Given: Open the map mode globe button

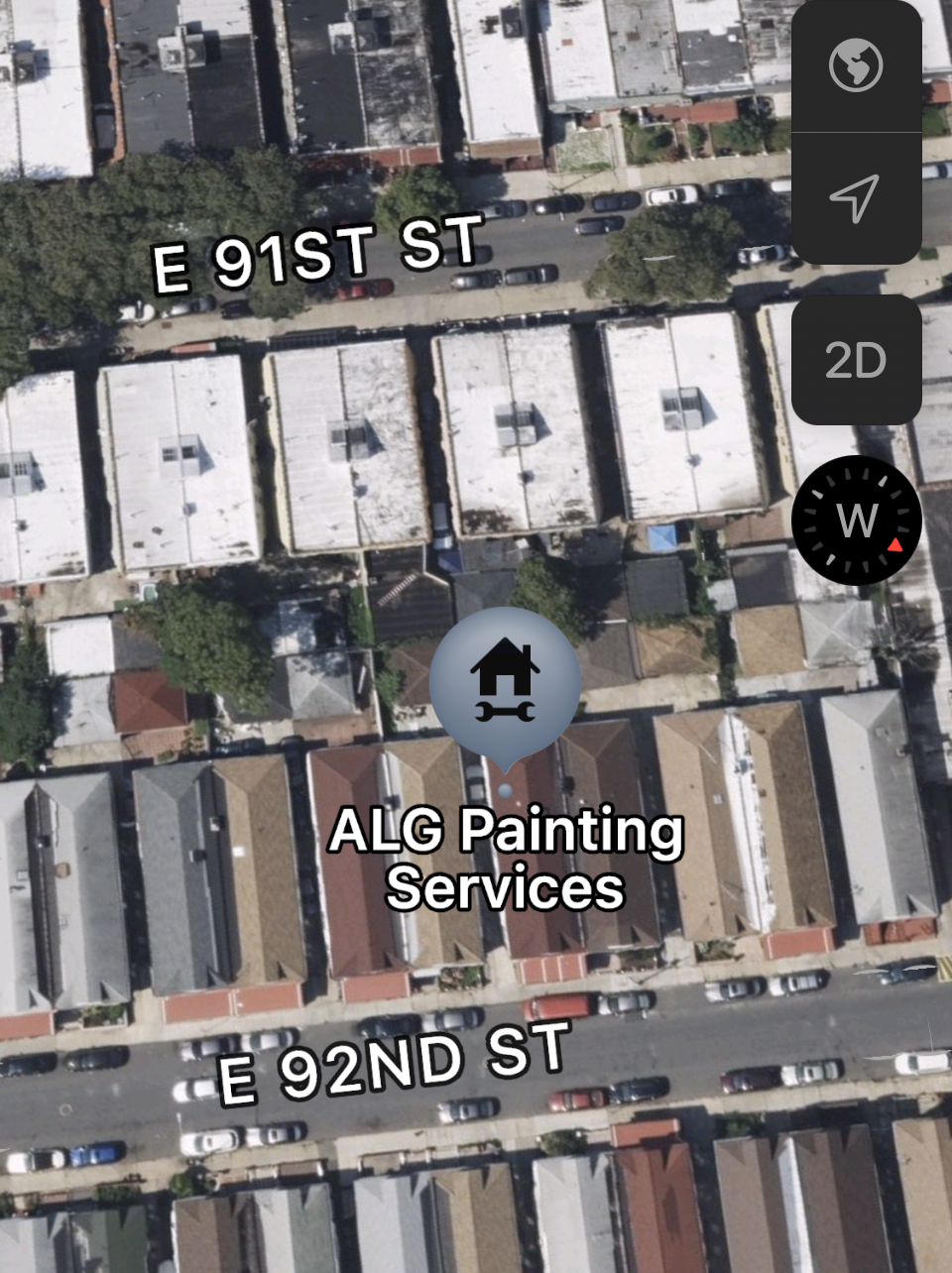Looking at the screenshot, I should point(856,66).
